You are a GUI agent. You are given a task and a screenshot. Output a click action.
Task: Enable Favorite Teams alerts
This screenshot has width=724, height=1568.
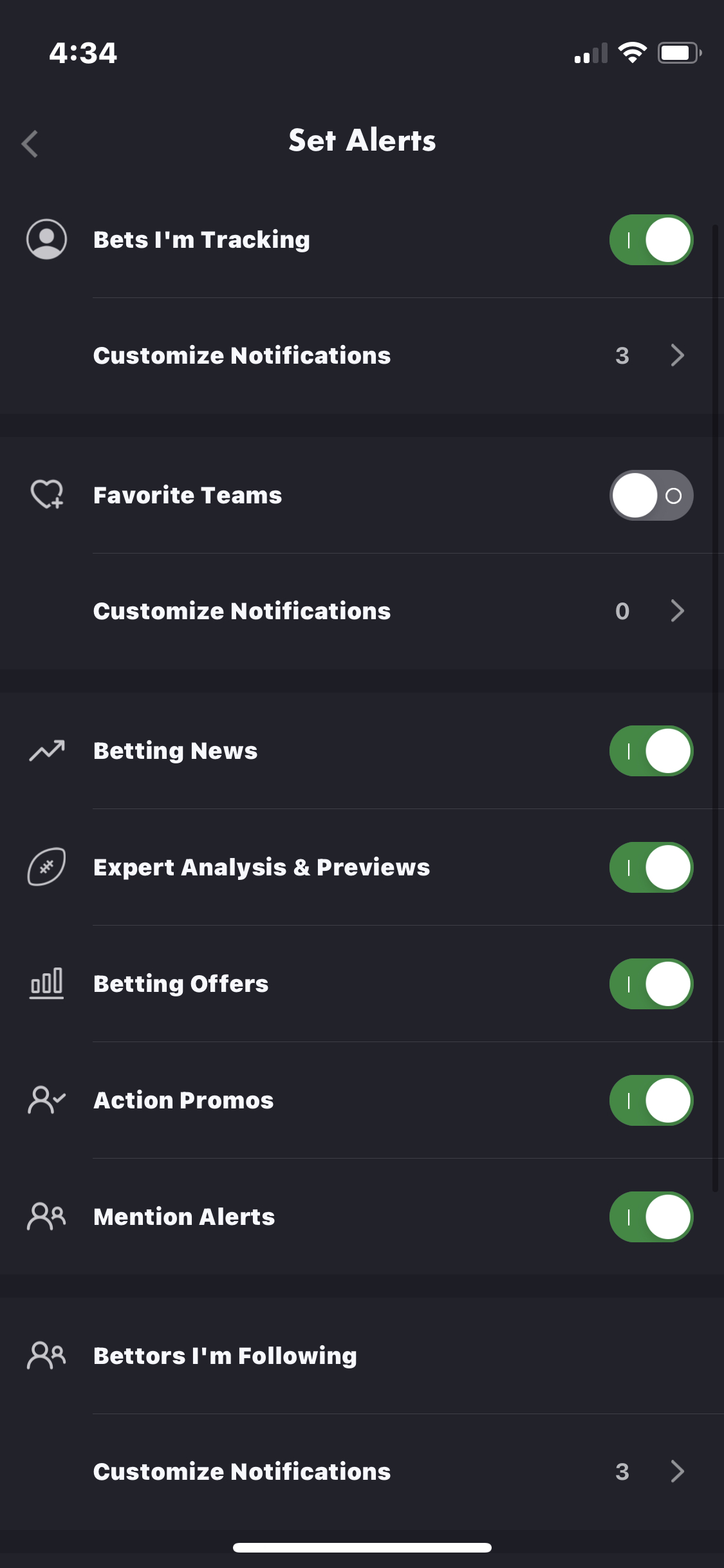(x=651, y=496)
